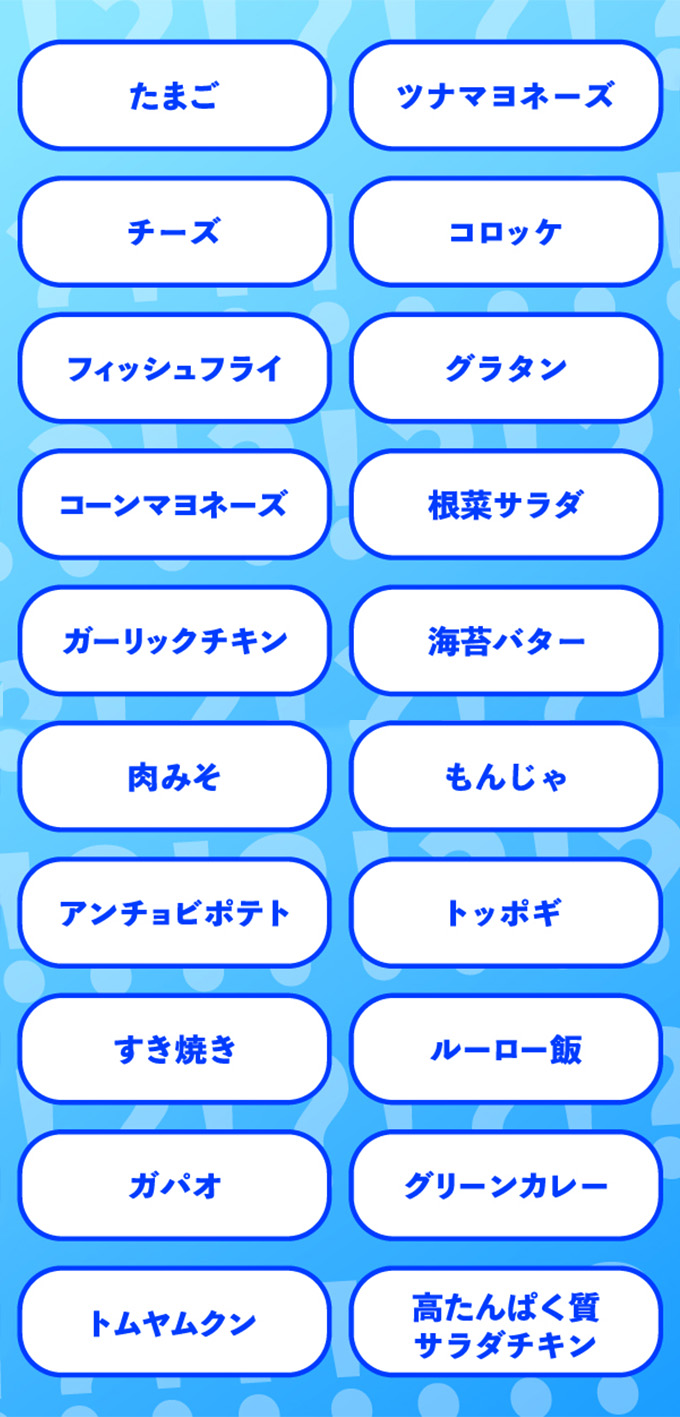Choose ツナマヨネーズ

505,96
